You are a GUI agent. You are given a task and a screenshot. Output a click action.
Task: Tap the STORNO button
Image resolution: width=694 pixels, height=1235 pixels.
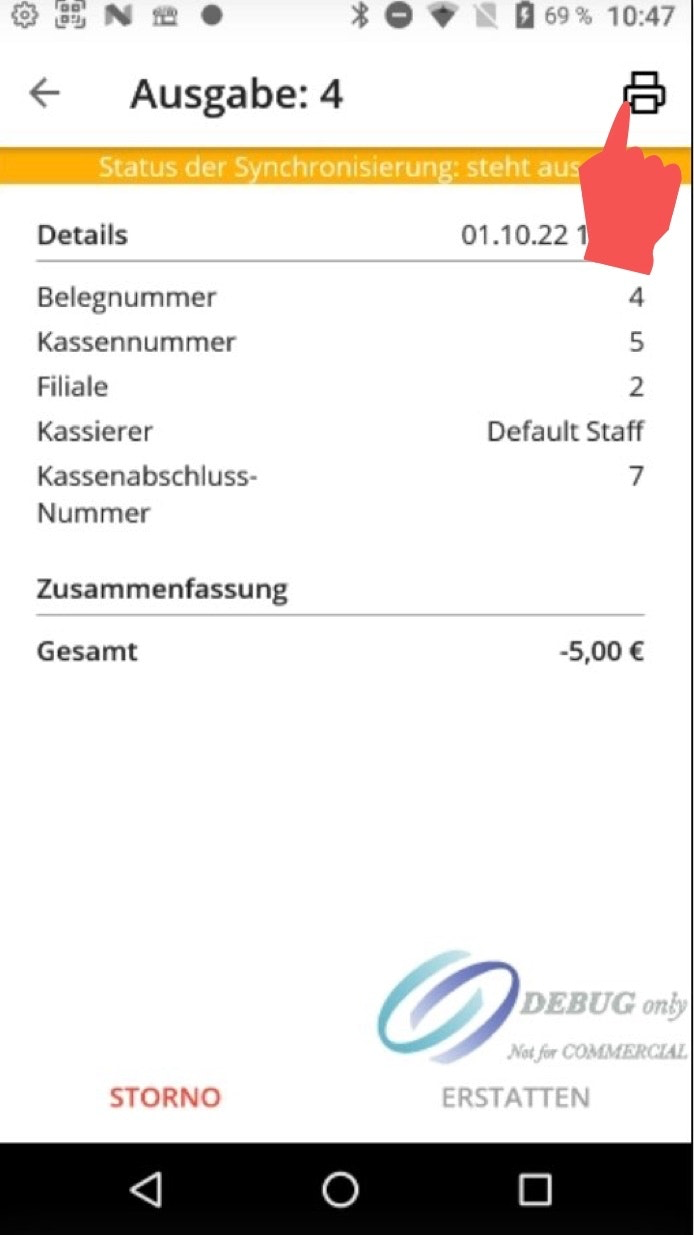click(165, 1097)
